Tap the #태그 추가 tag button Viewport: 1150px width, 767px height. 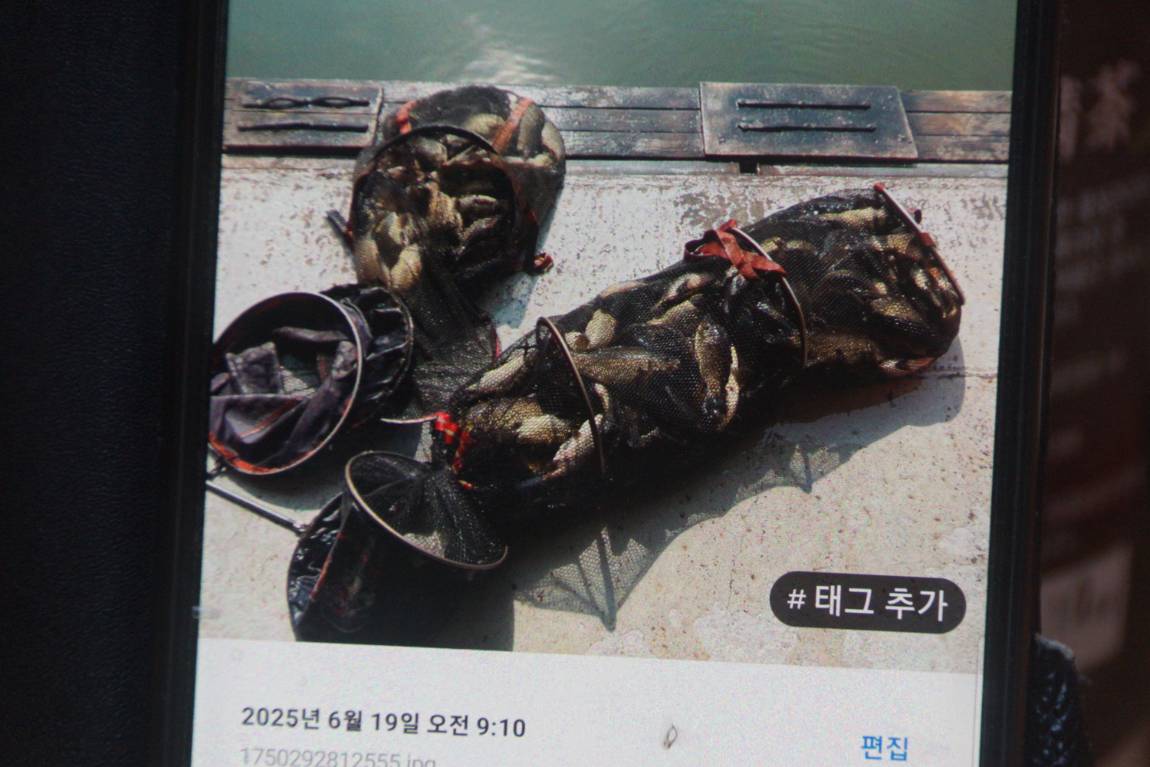click(867, 602)
